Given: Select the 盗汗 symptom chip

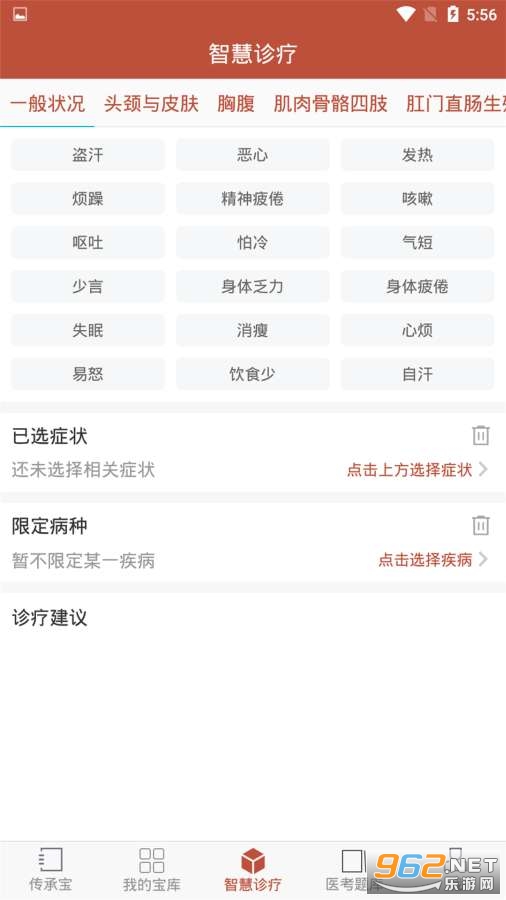Looking at the screenshot, I should pos(88,155).
